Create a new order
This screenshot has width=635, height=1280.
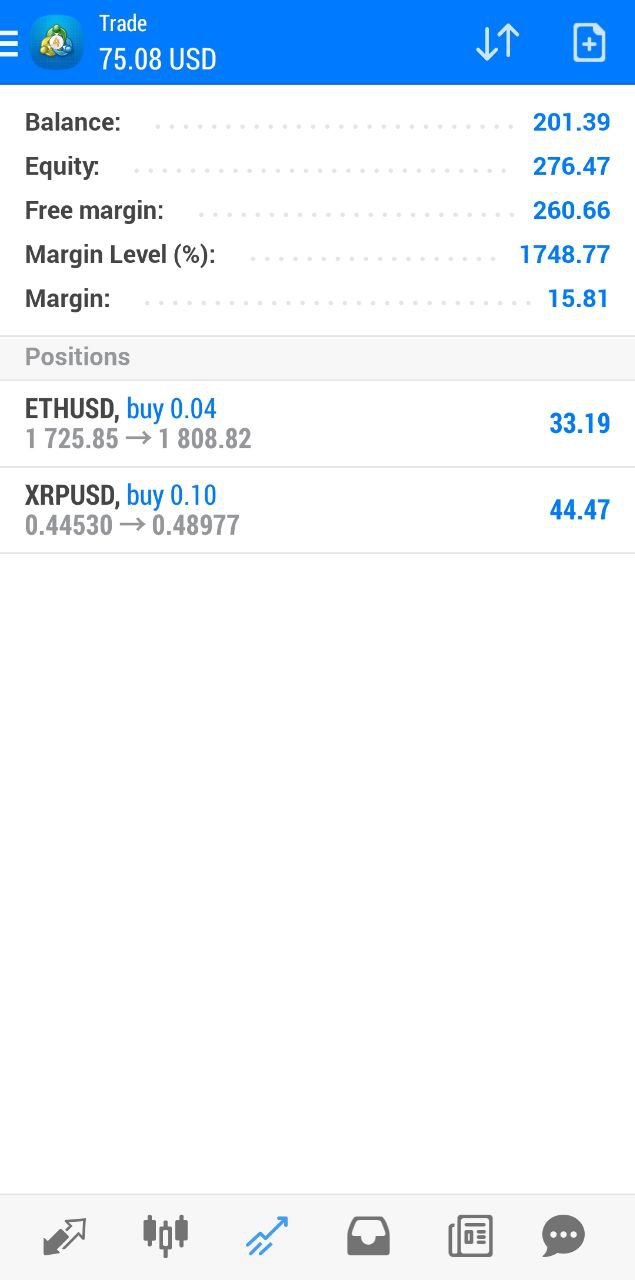[x=589, y=43]
